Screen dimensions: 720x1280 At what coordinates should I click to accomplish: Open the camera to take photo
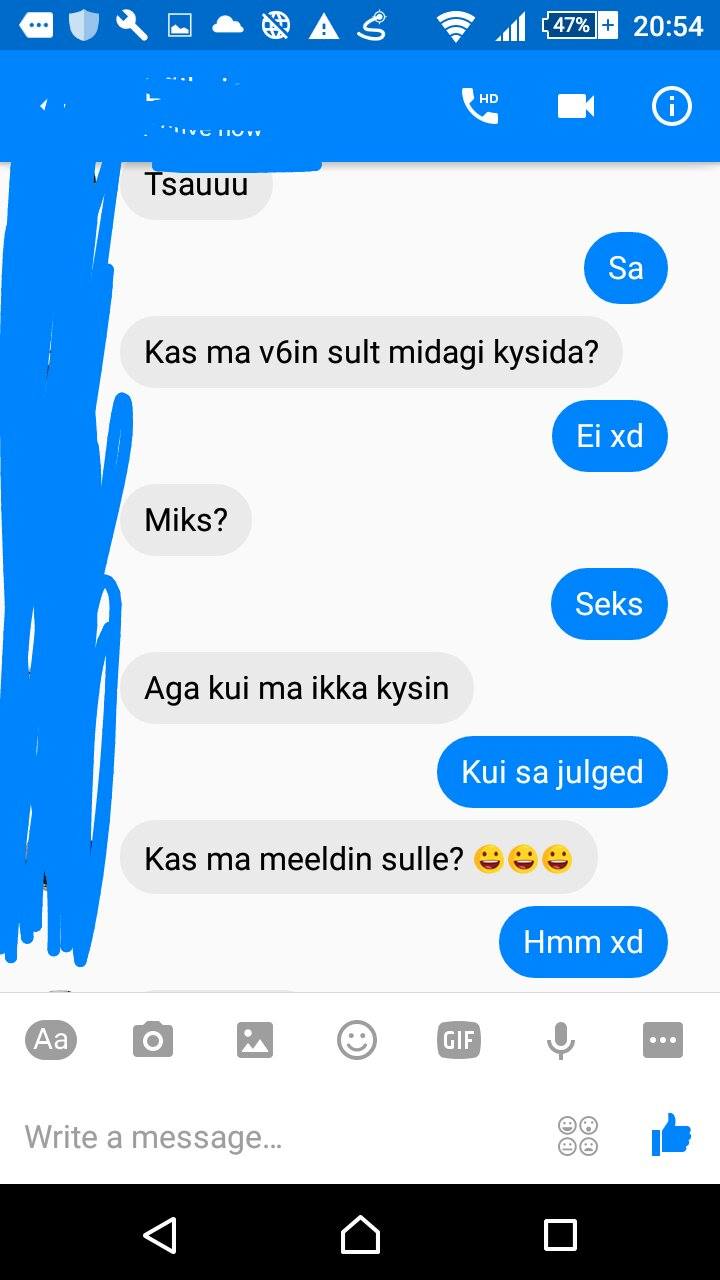pos(153,1040)
